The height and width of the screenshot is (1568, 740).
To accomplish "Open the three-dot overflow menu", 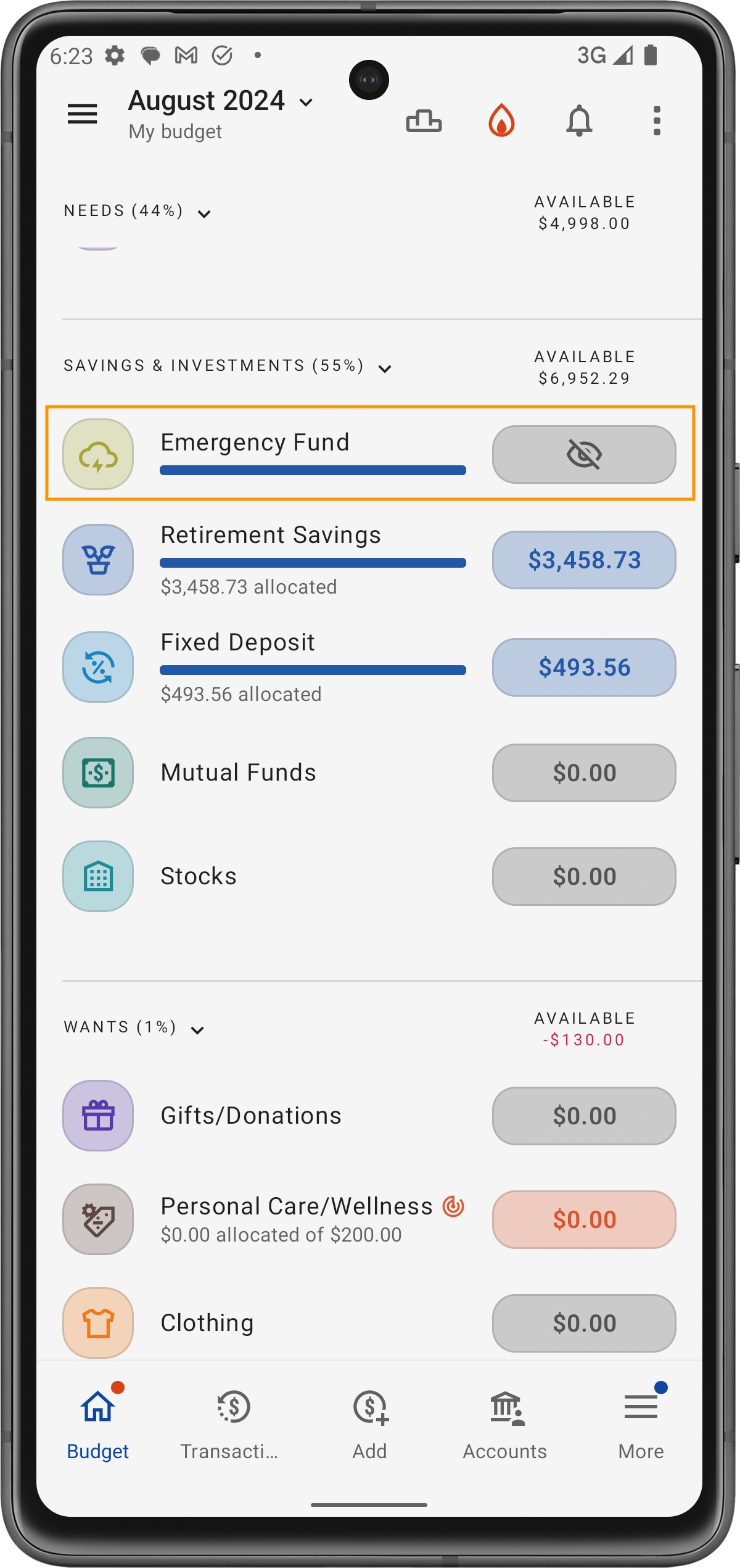I will [657, 120].
